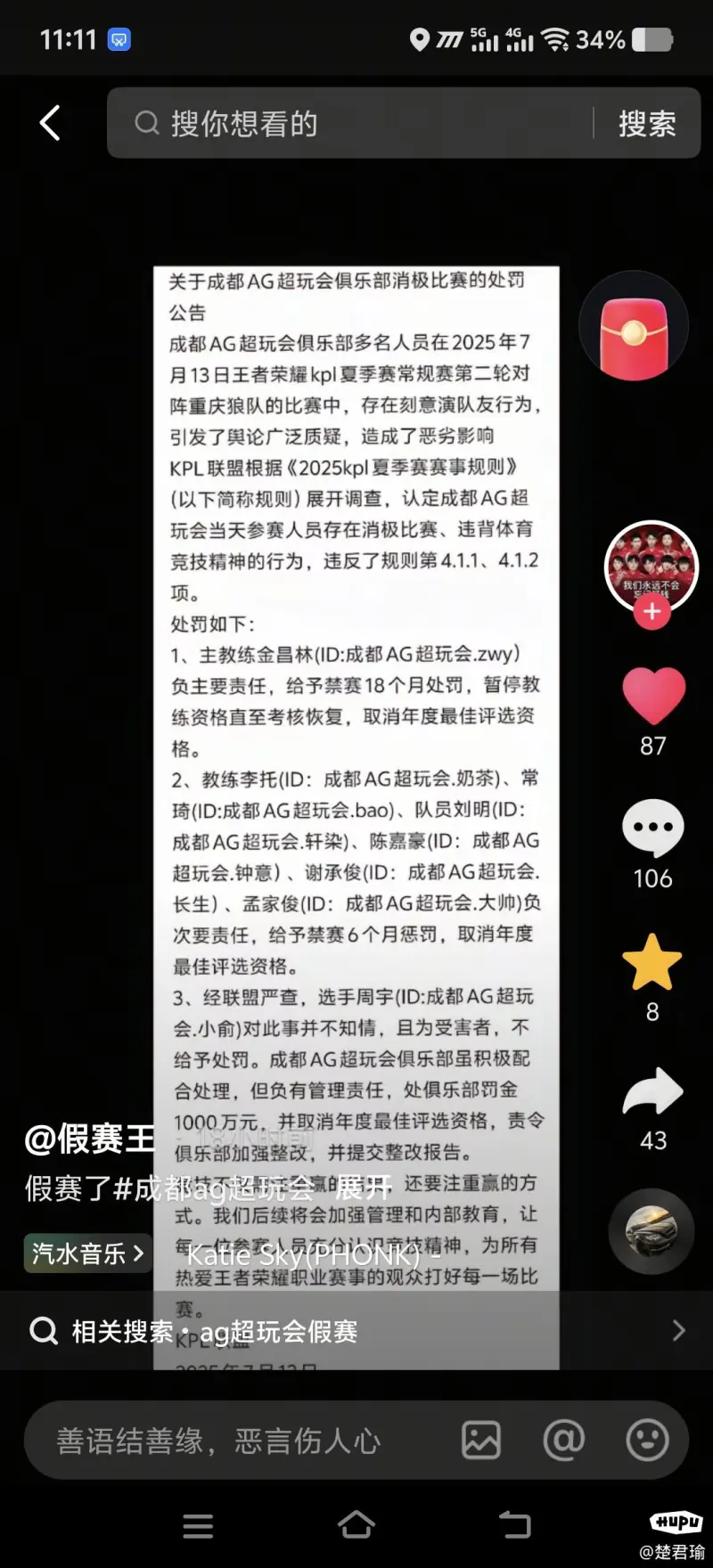Follow the creator with plus badge
This screenshot has height=1568, width=713.
coord(652,612)
